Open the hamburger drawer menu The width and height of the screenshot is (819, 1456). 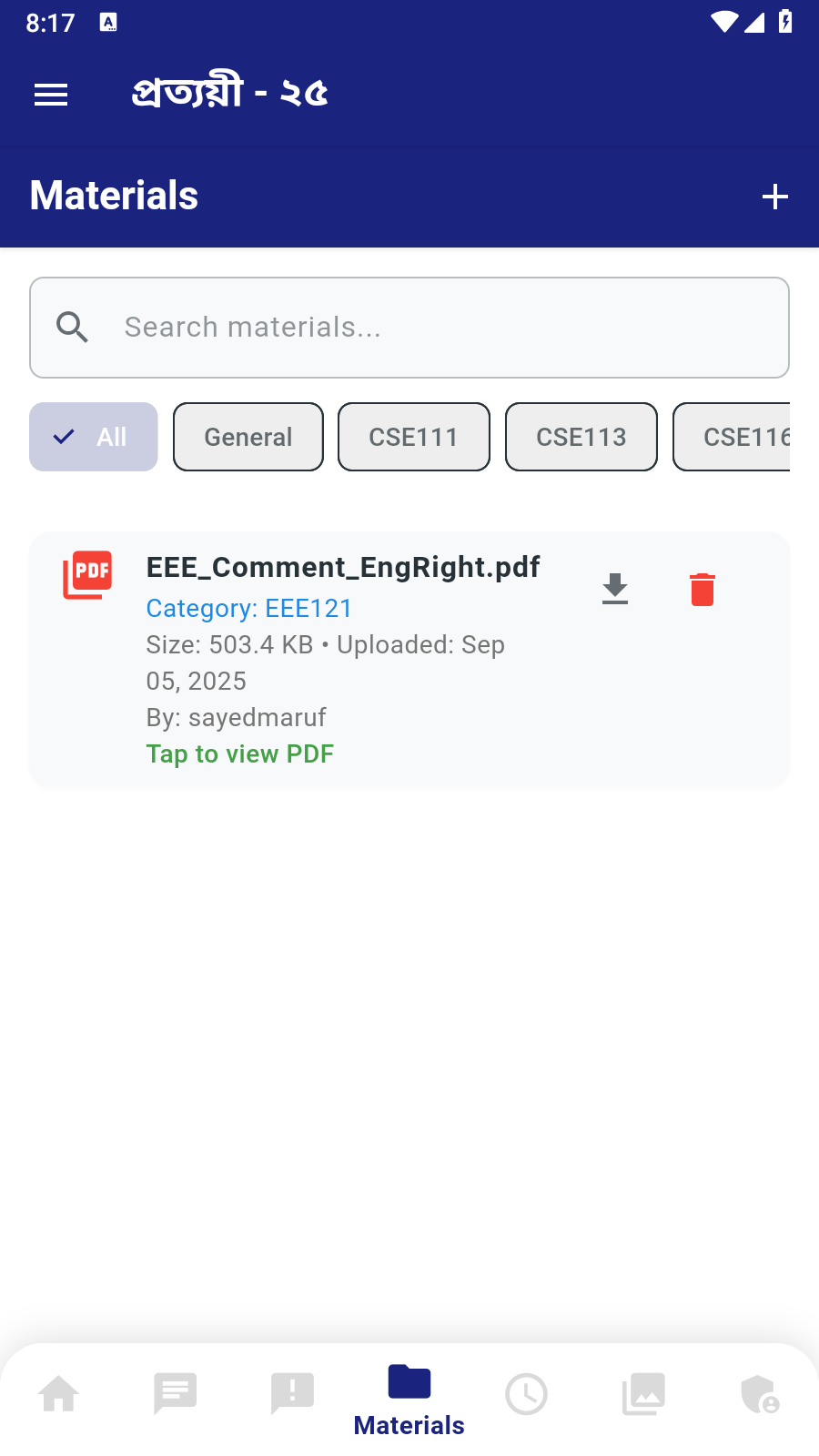click(51, 95)
